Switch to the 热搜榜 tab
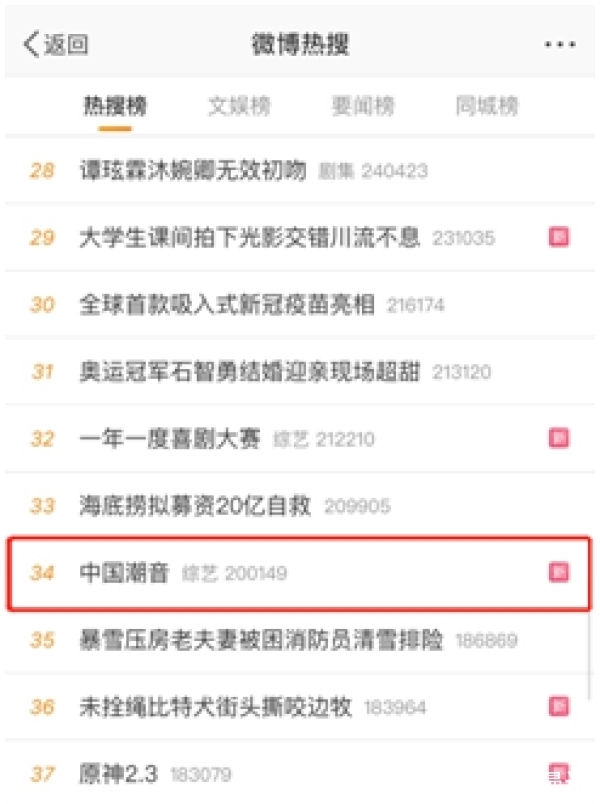 [x=115, y=106]
